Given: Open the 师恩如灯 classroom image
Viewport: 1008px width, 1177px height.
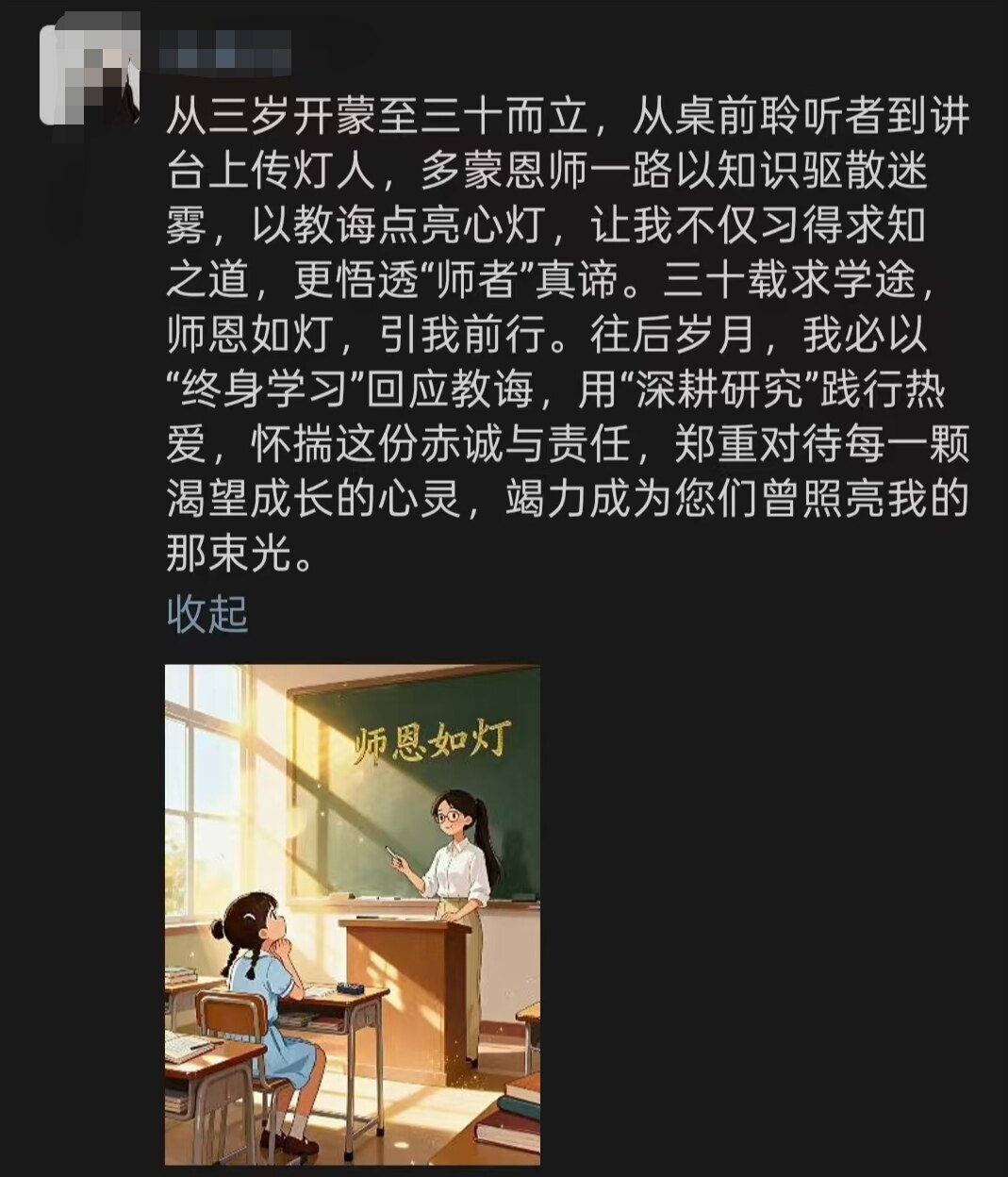Looking at the screenshot, I should click(353, 914).
